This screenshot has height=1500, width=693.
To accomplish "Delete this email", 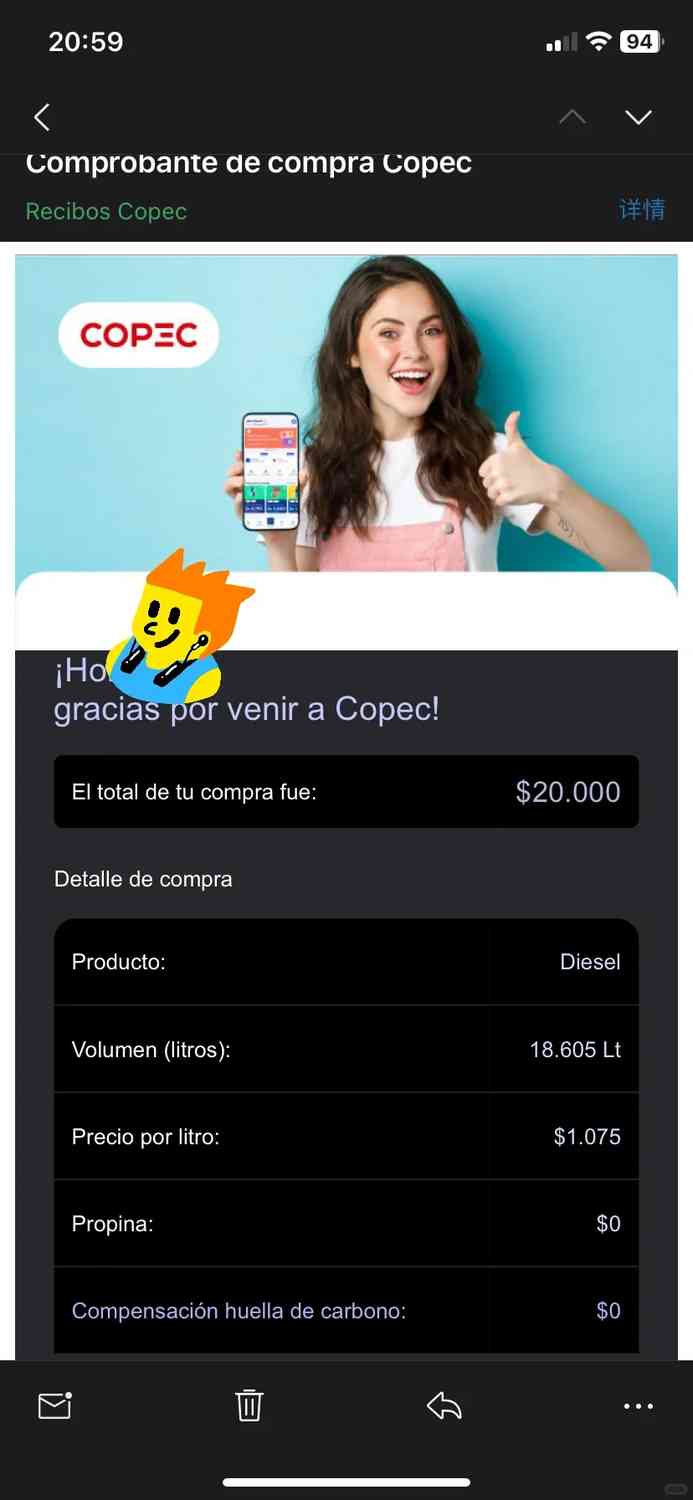I will [249, 1406].
